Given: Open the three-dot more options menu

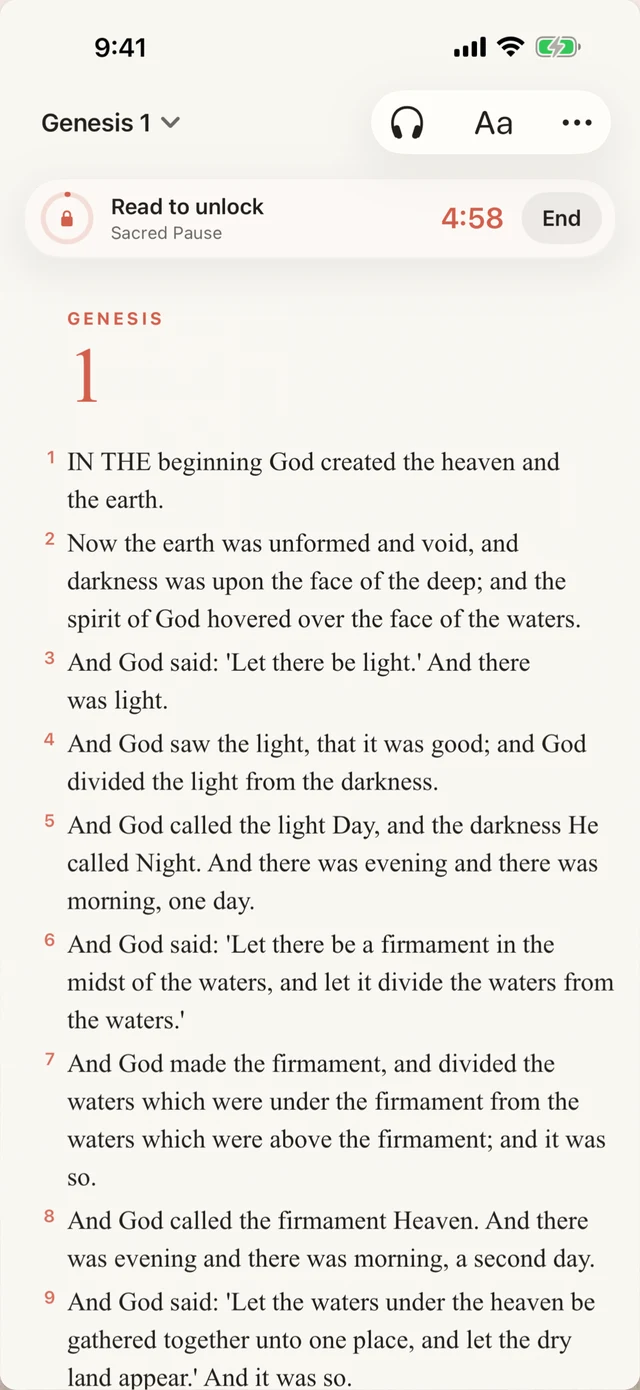Looking at the screenshot, I should 577,123.
